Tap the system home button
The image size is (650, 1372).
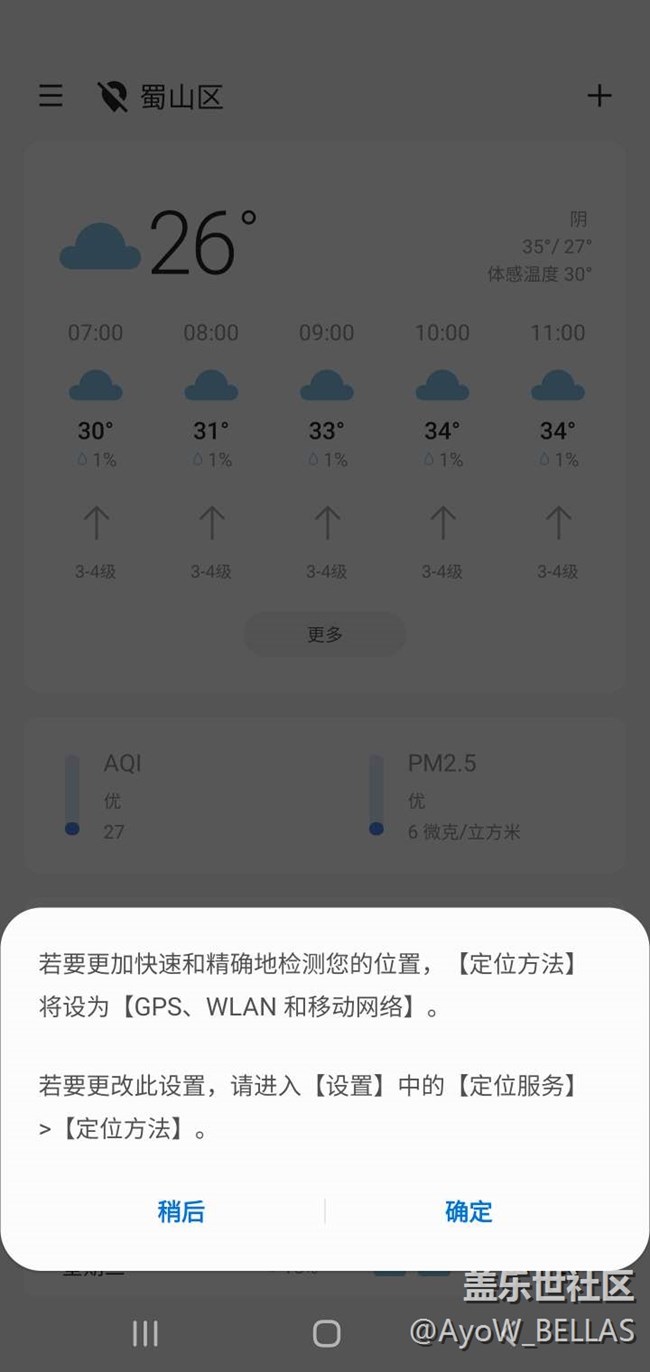pyautogui.click(x=326, y=1333)
